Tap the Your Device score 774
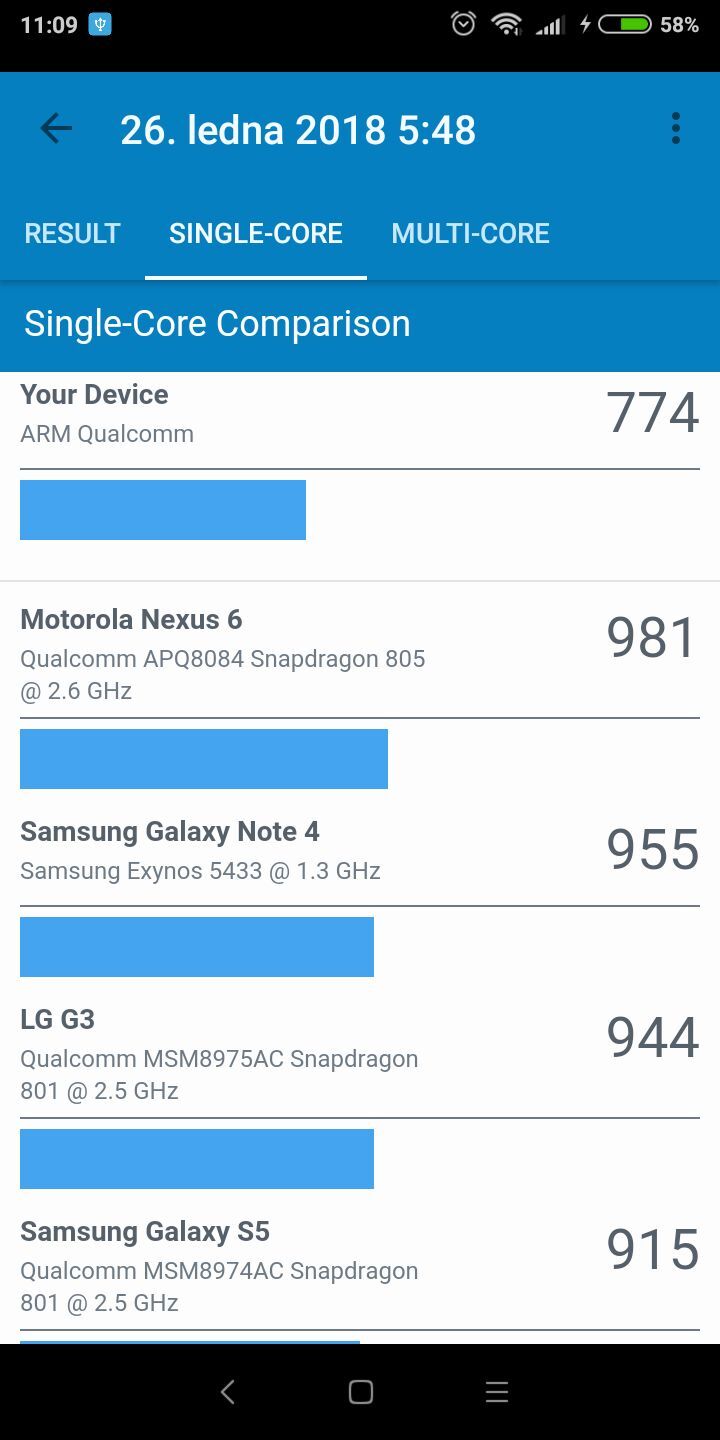 [x=651, y=411]
